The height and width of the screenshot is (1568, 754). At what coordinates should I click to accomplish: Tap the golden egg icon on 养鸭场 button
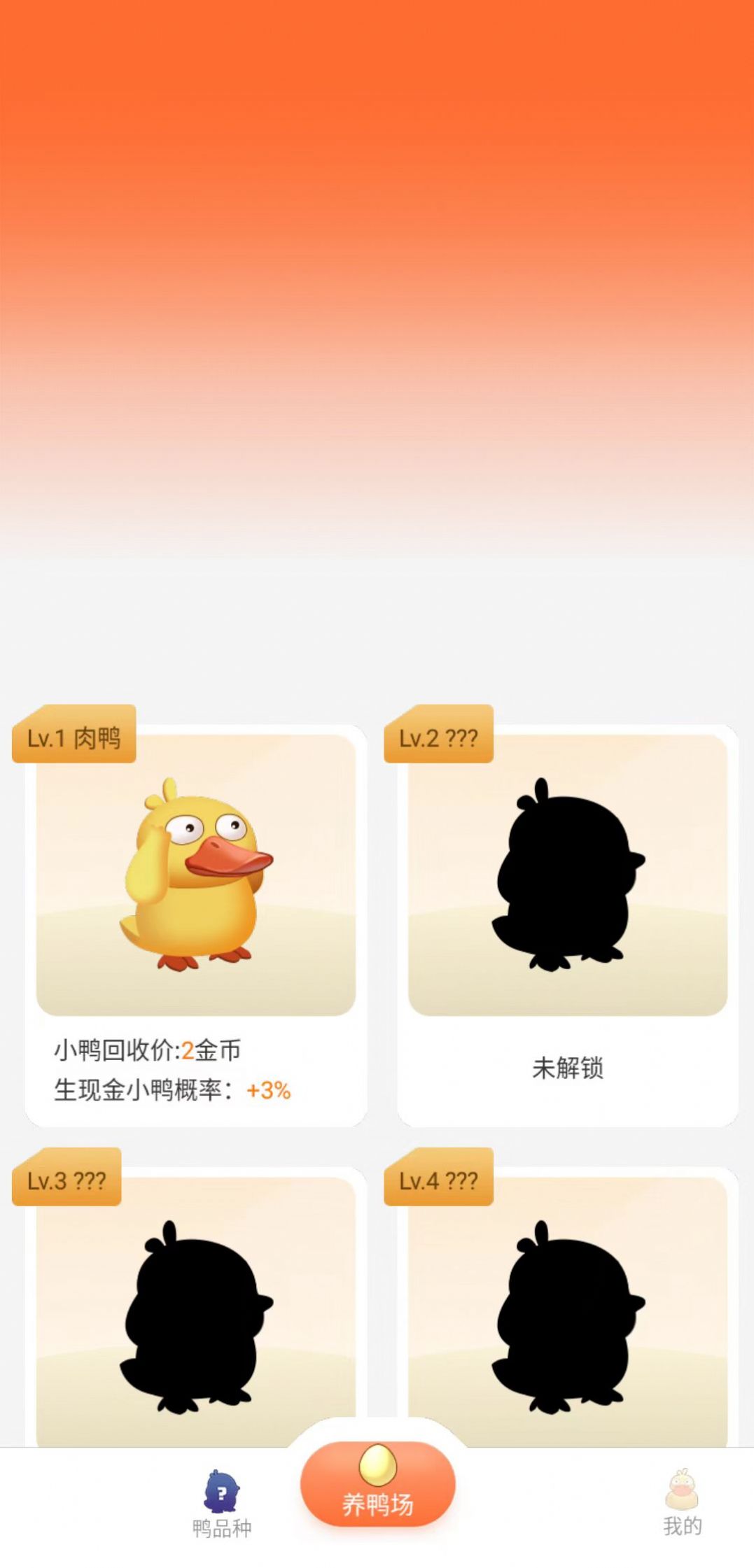tap(377, 1465)
